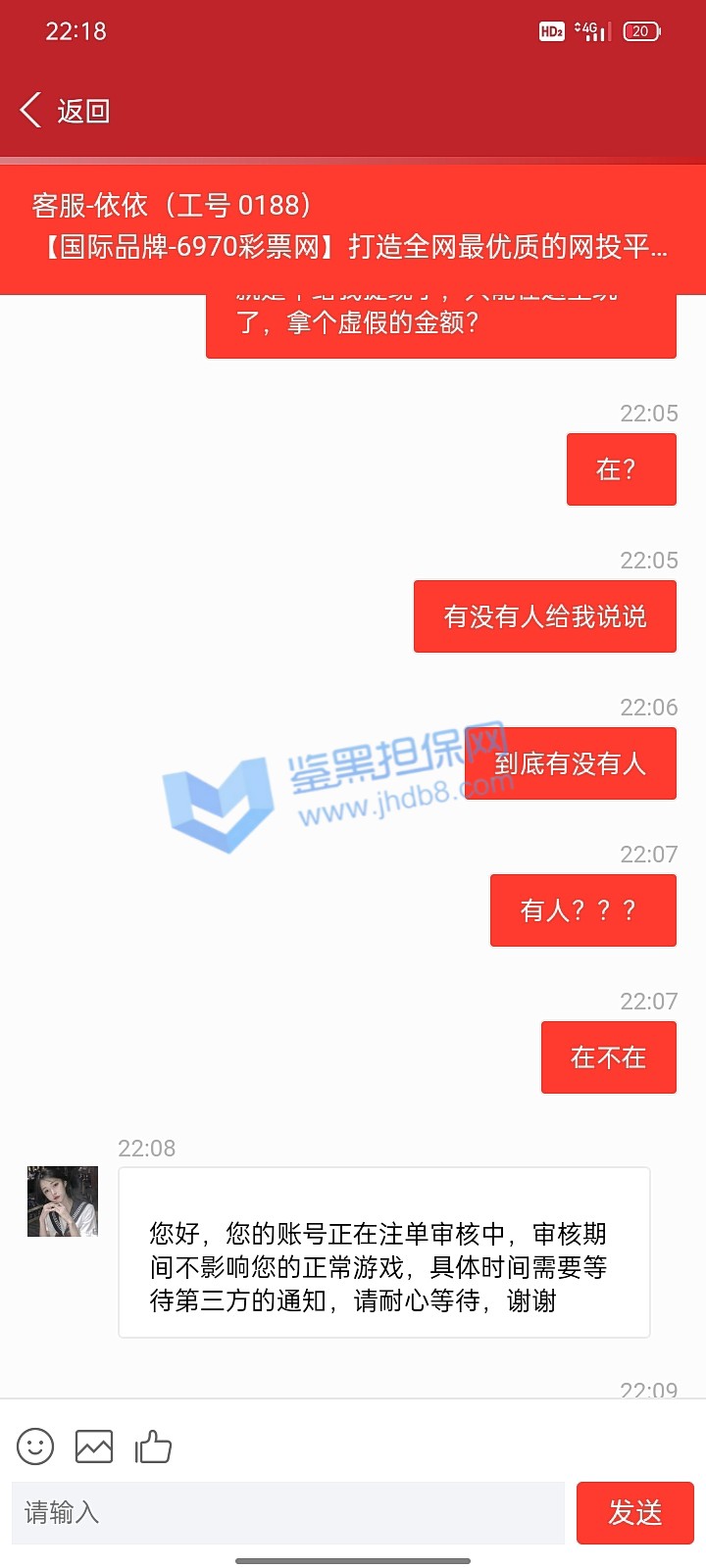Focus the 请输入 message field
Viewport: 706px width, 1568px height.
point(287,1512)
